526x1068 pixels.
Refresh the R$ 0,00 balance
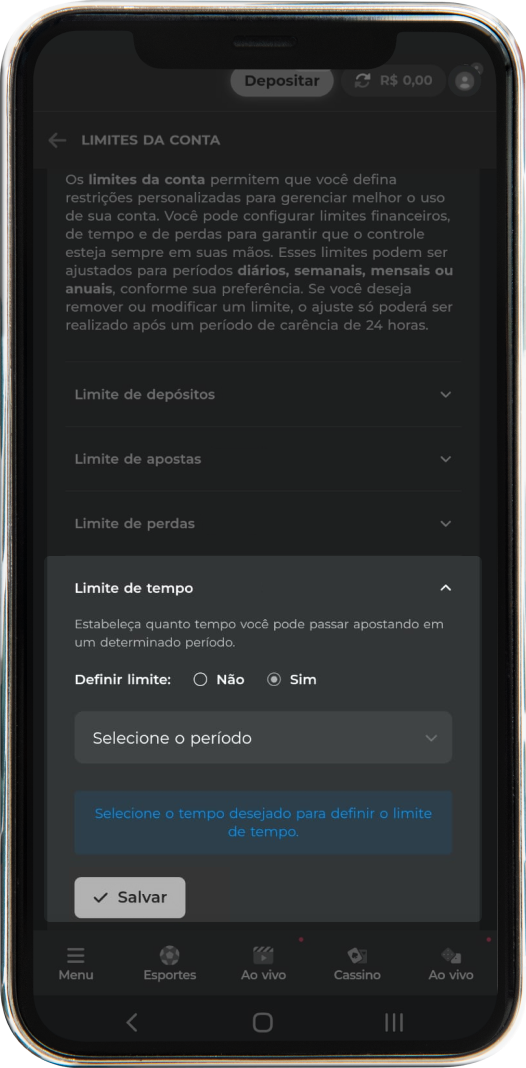click(x=362, y=80)
